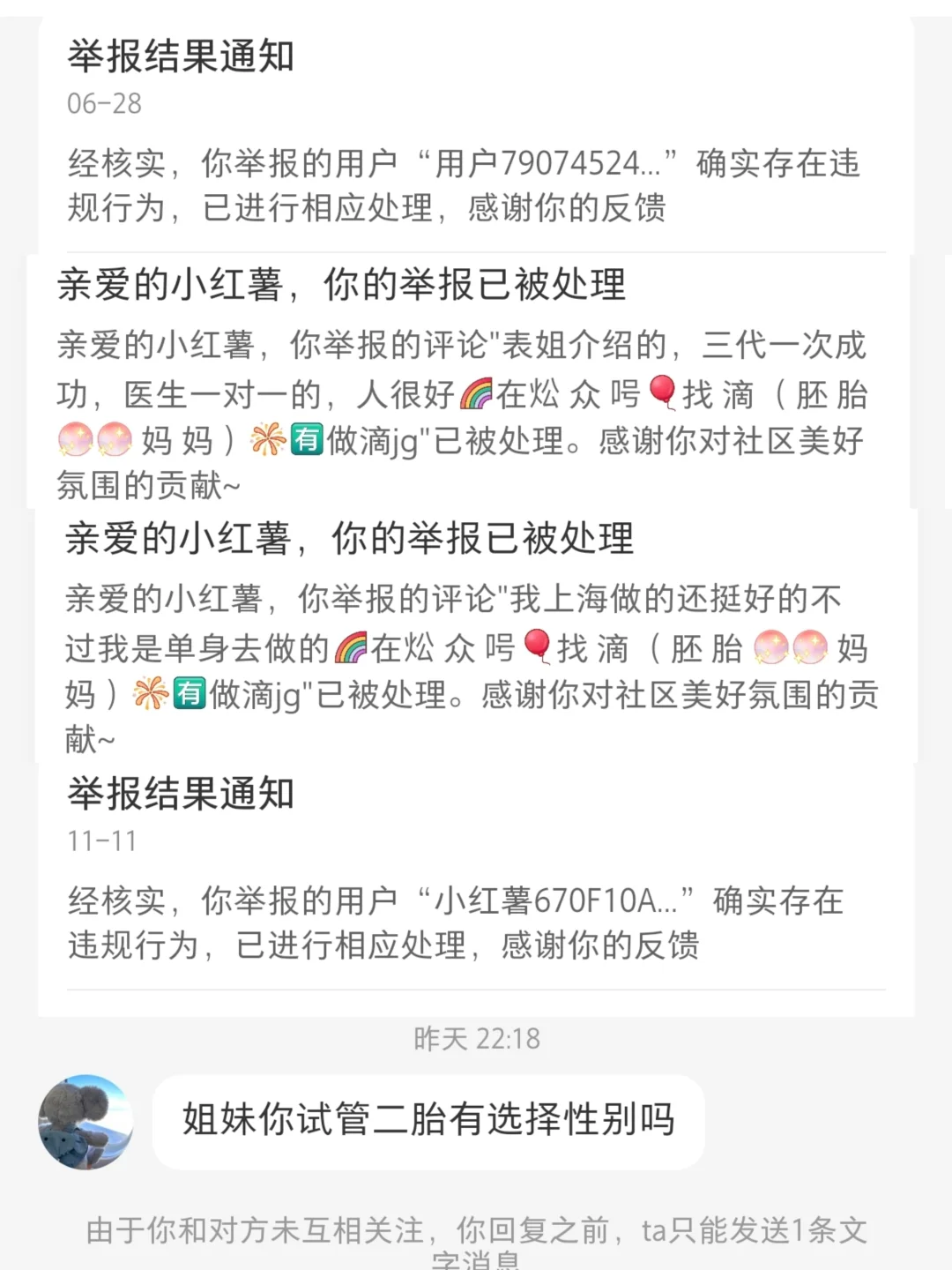Click the 昨天 22:18 timestamp
This screenshot has width=952, height=1270.
[476, 1039]
